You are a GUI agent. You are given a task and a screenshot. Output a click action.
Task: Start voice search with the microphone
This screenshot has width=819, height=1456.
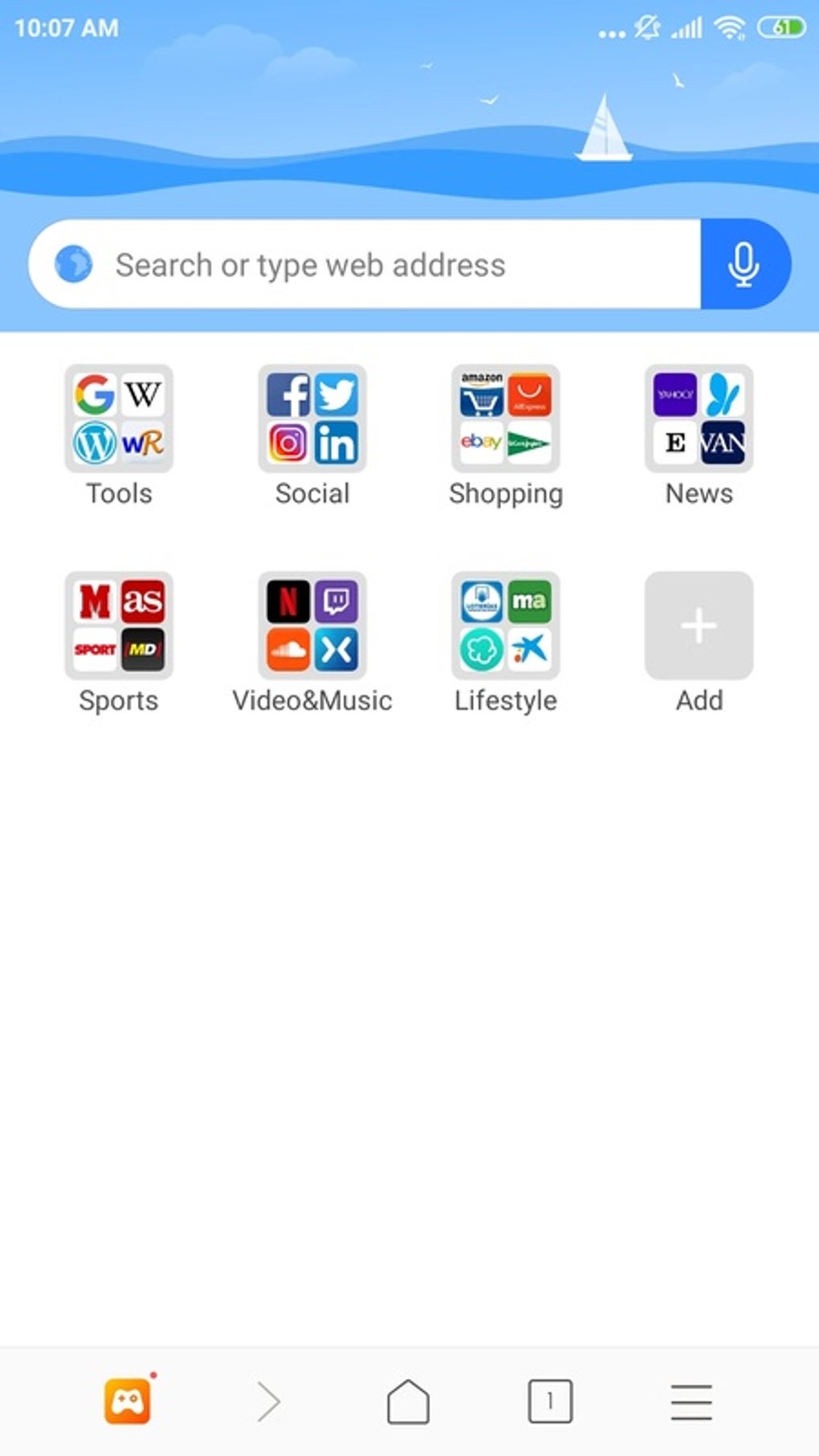pyautogui.click(x=744, y=265)
